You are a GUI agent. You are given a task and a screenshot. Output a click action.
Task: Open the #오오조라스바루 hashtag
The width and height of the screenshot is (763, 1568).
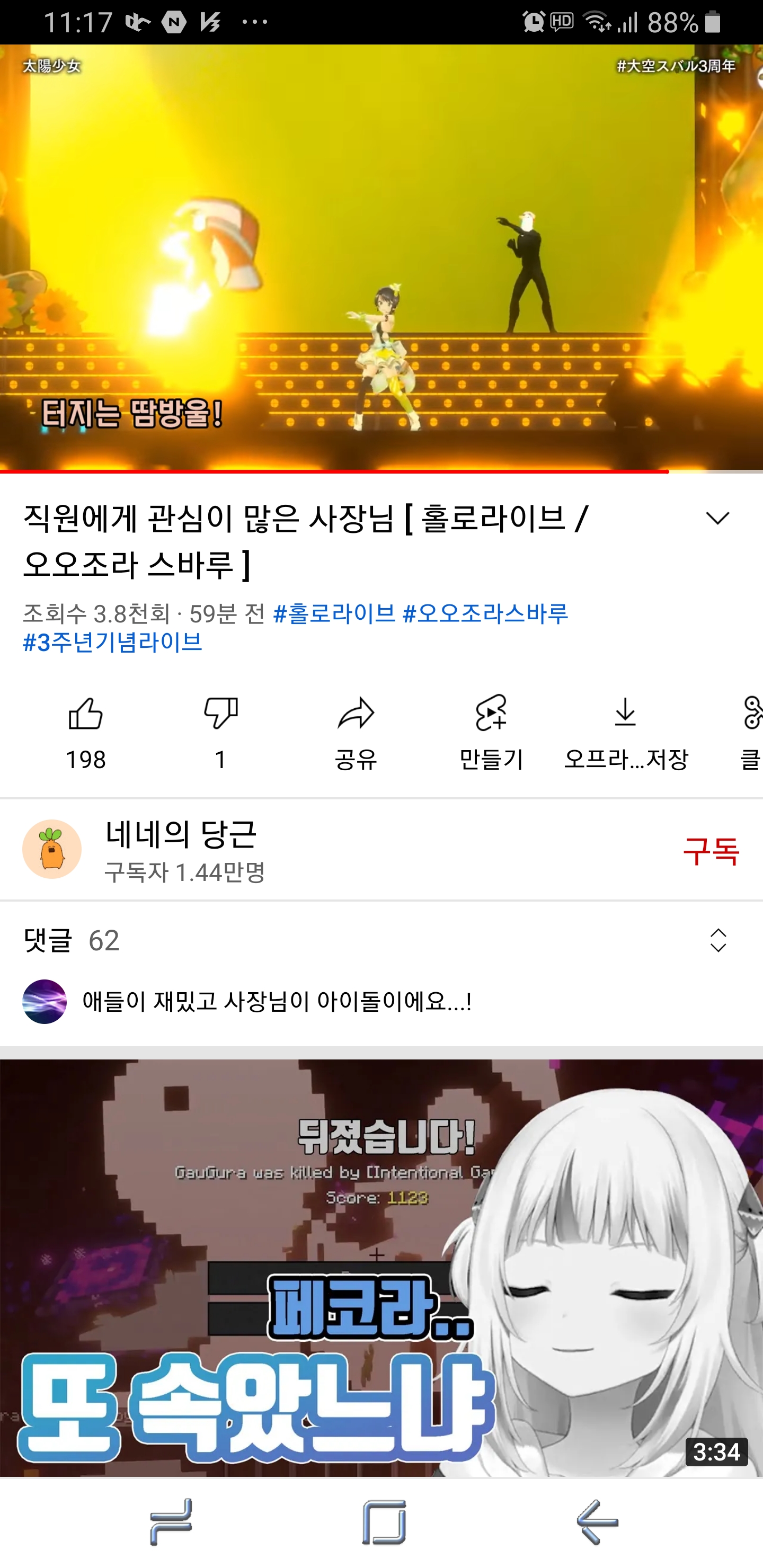pos(485,613)
